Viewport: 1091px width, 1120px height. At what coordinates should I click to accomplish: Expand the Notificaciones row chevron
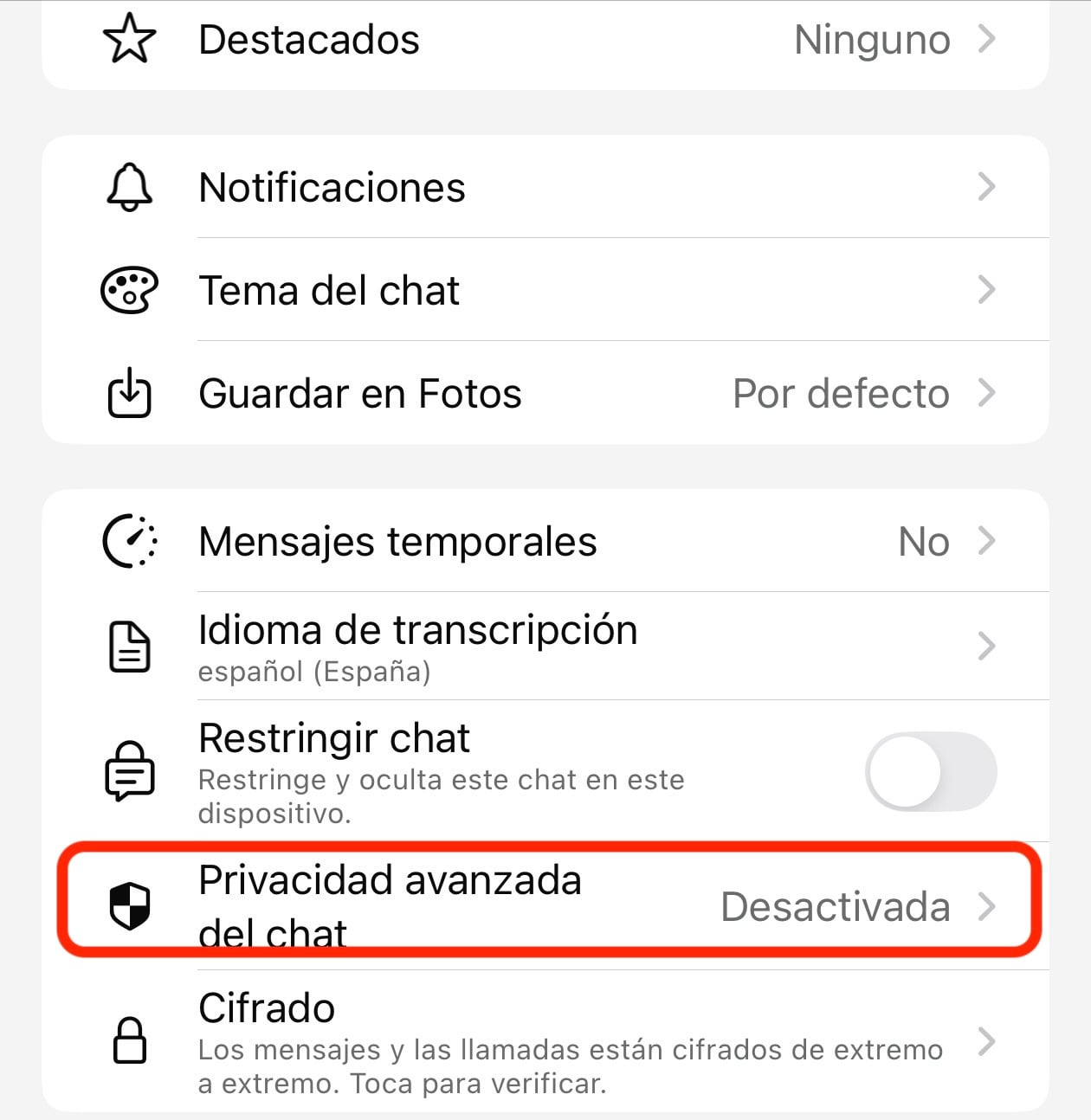[987, 187]
